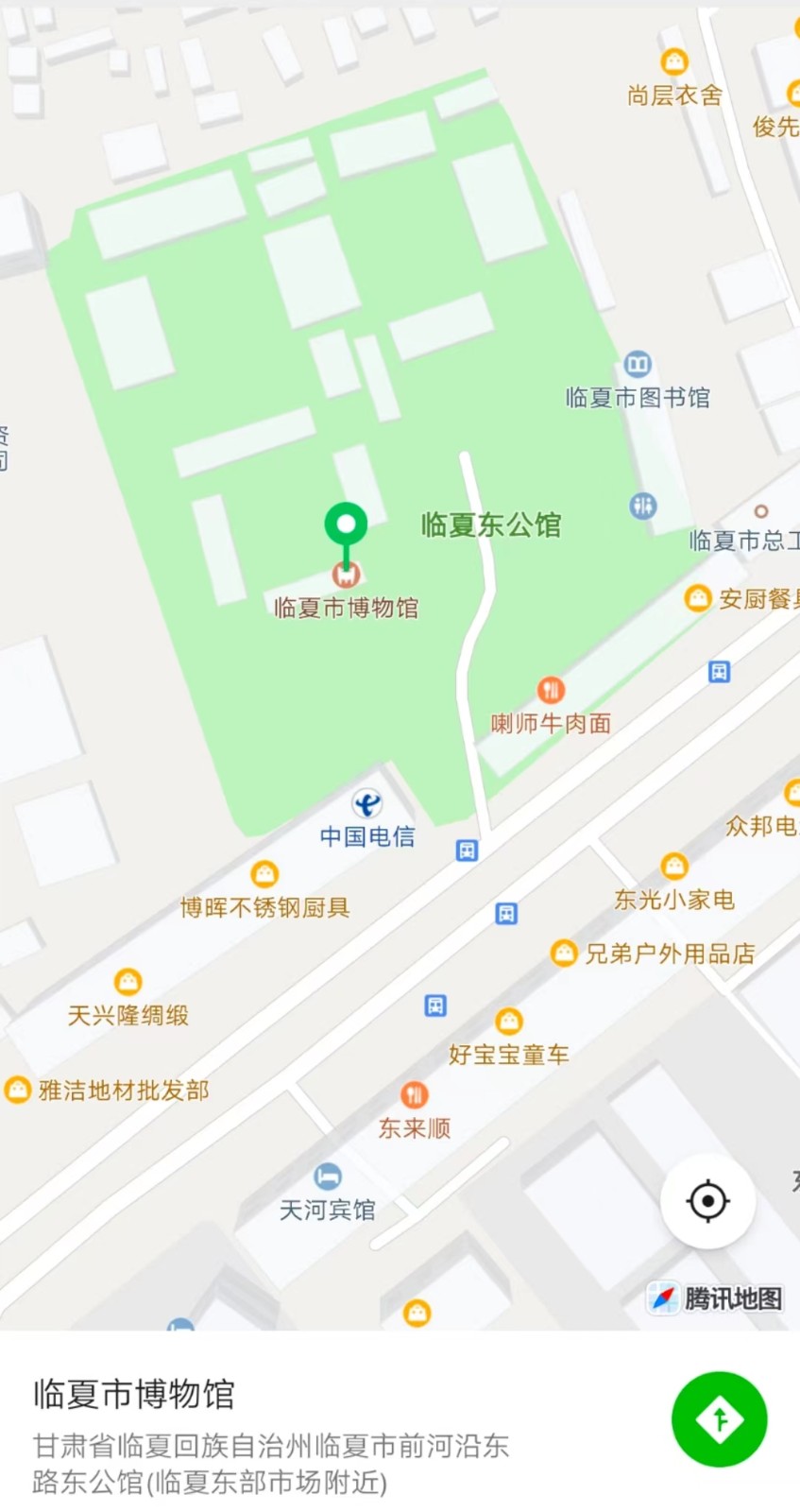
Task: Tap the 临夏市图书馆 marker on map
Action: [638, 365]
